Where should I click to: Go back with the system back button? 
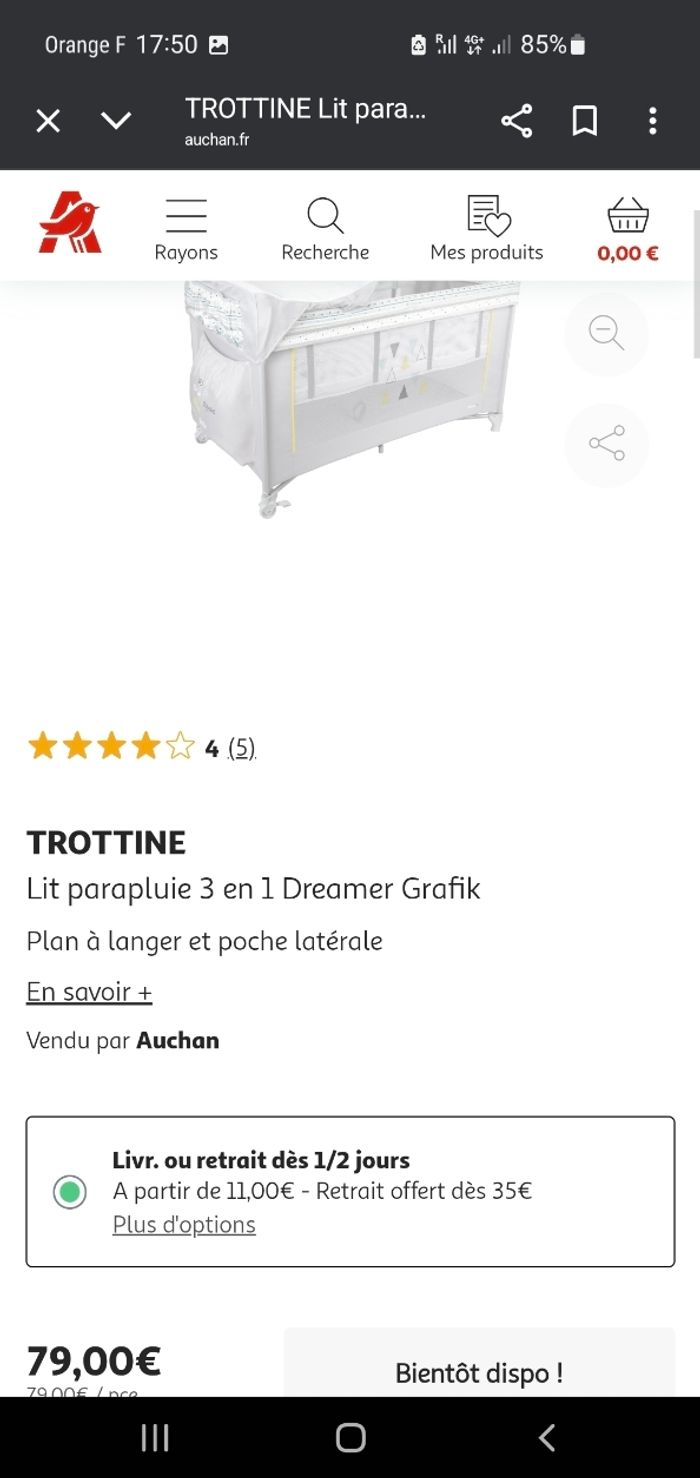point(546,1438)
